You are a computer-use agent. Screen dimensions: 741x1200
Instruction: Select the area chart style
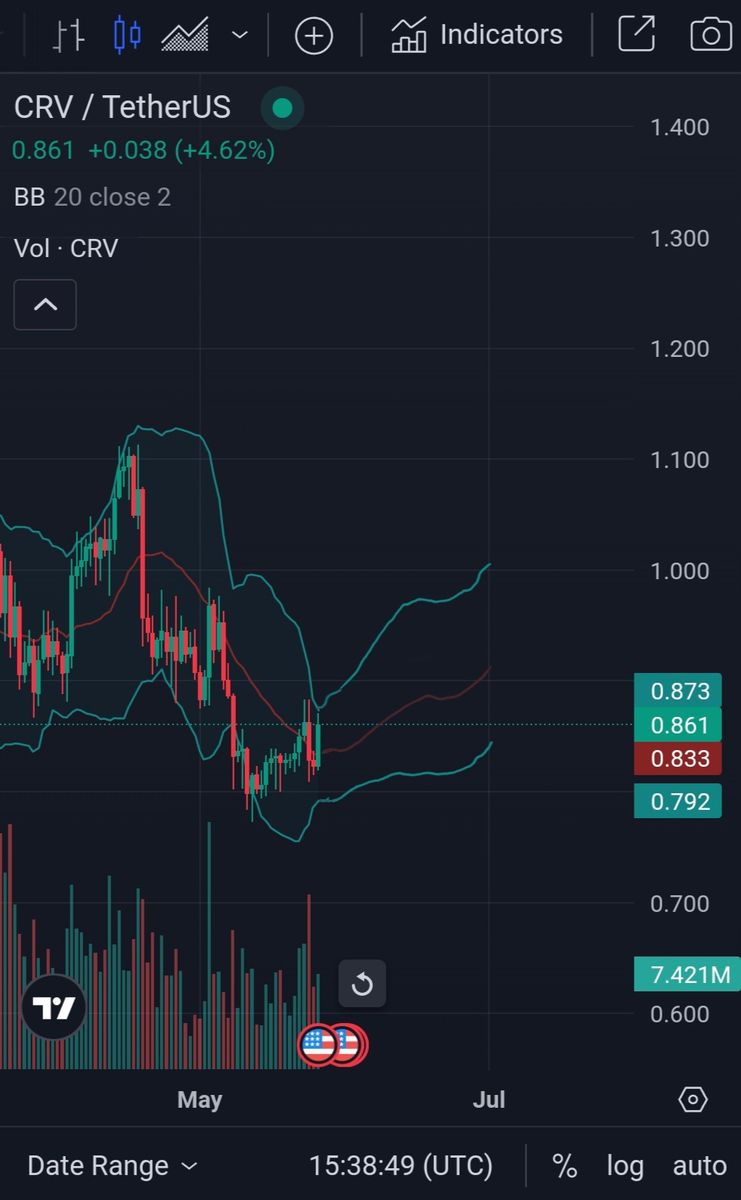tap(185, 36)
